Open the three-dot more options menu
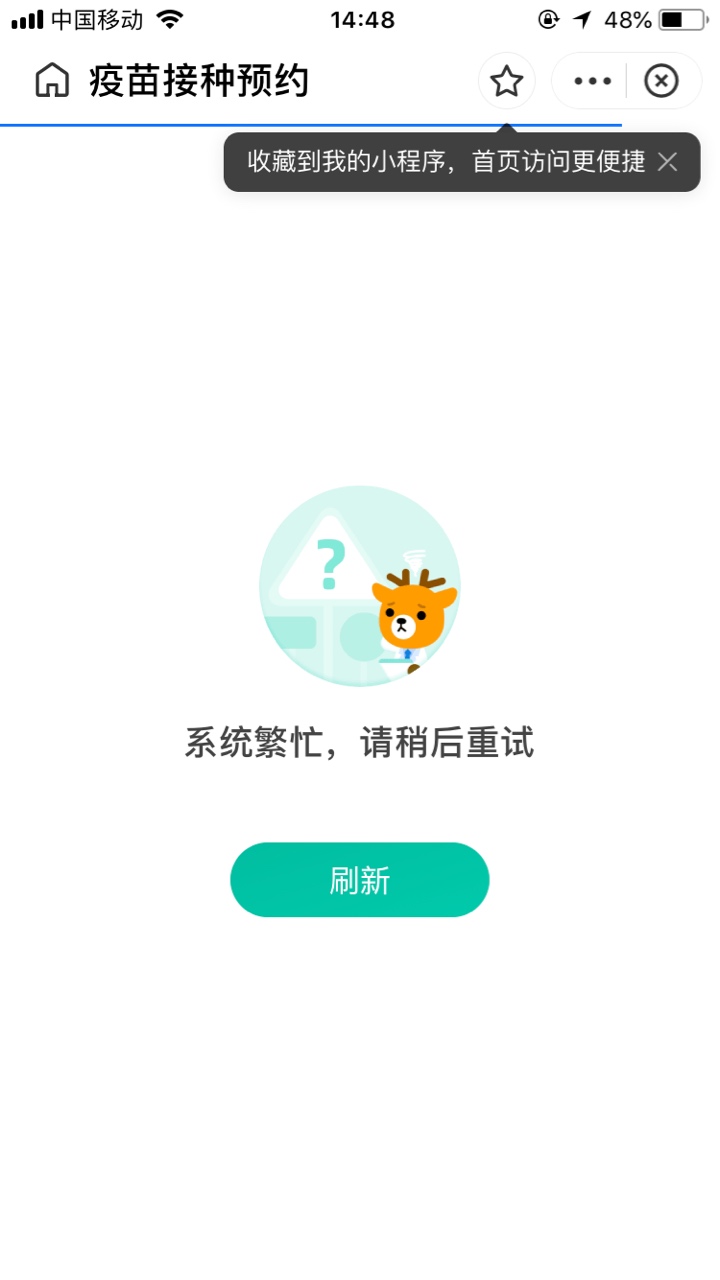 pyautogui.click(x=592, y=81)
